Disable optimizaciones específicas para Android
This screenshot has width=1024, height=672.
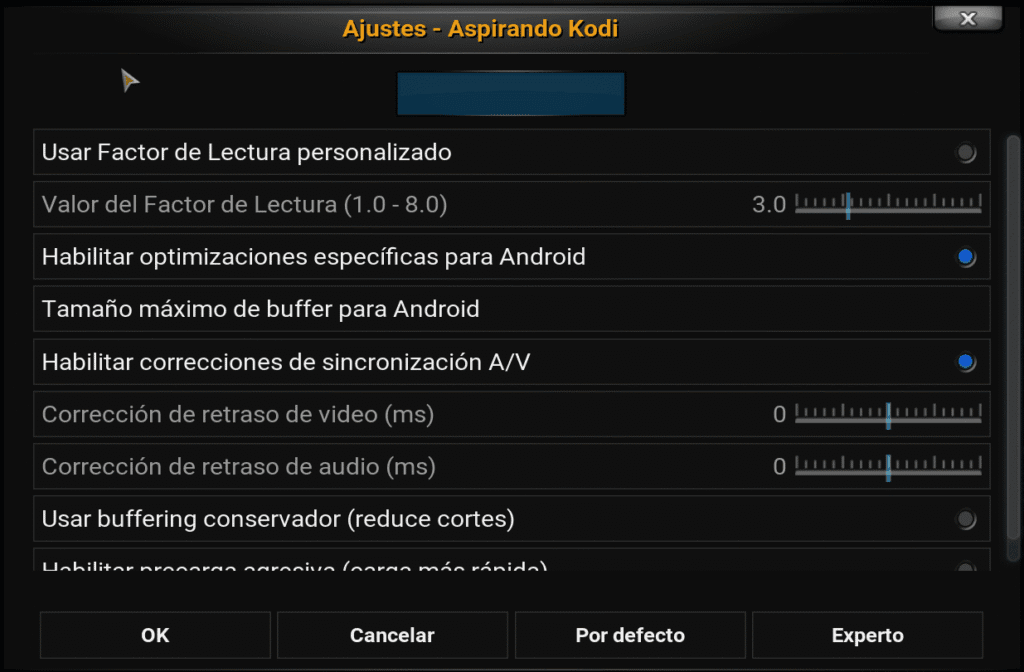[x=965, y=257]
